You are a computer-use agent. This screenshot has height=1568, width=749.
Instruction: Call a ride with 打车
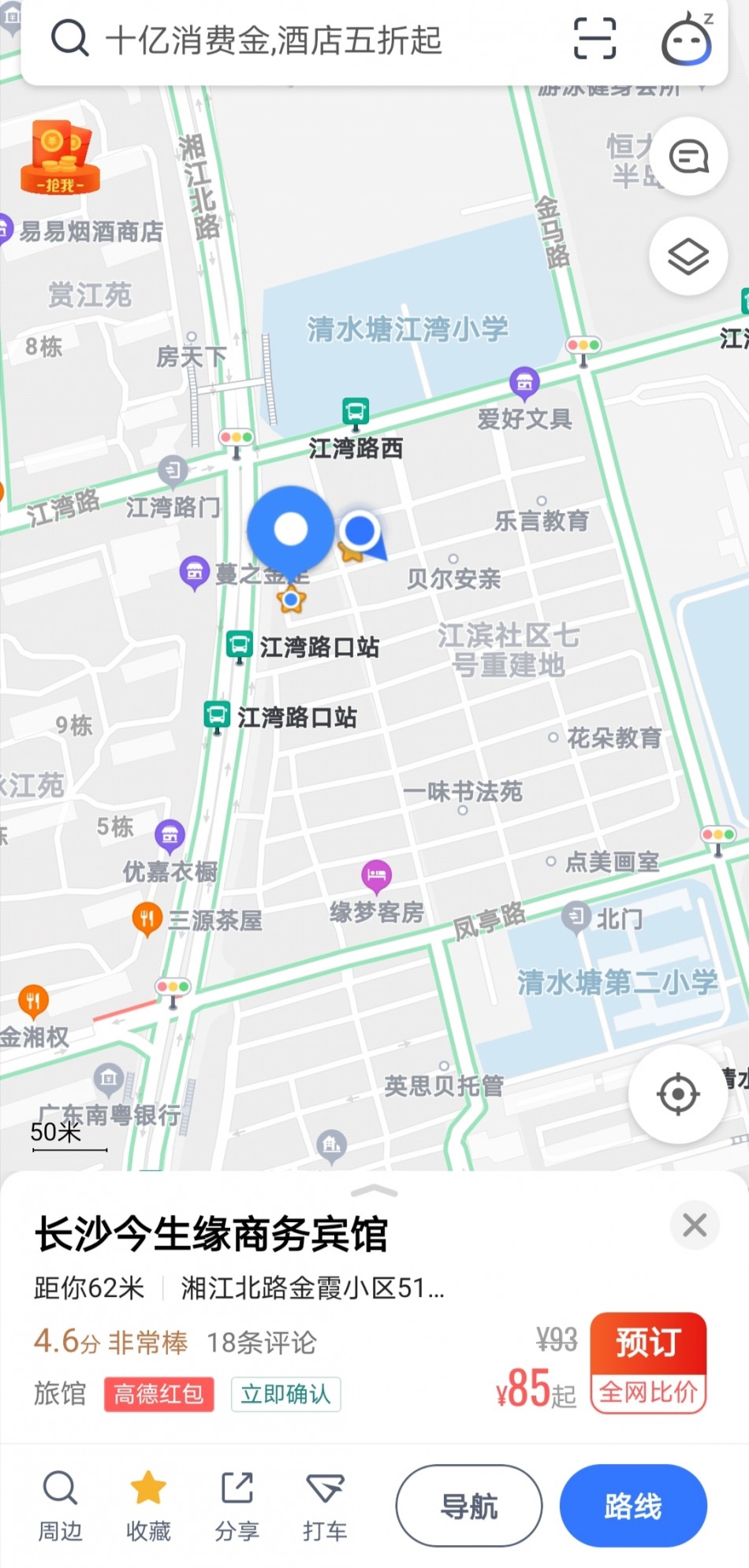click(325, 1507)
